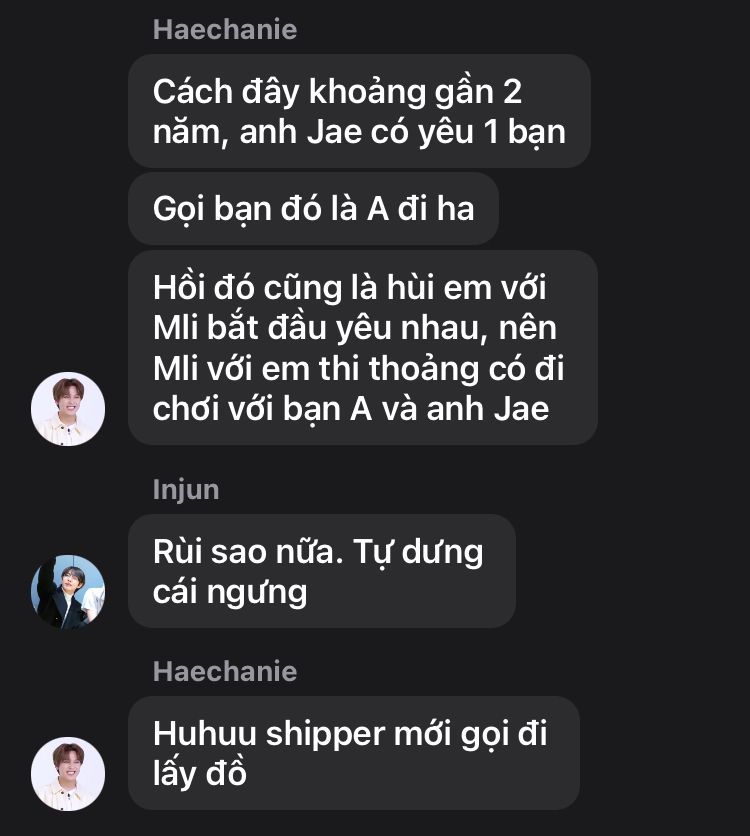Open Injun's profile picture

pyautogui.click(x=68, y=592)
